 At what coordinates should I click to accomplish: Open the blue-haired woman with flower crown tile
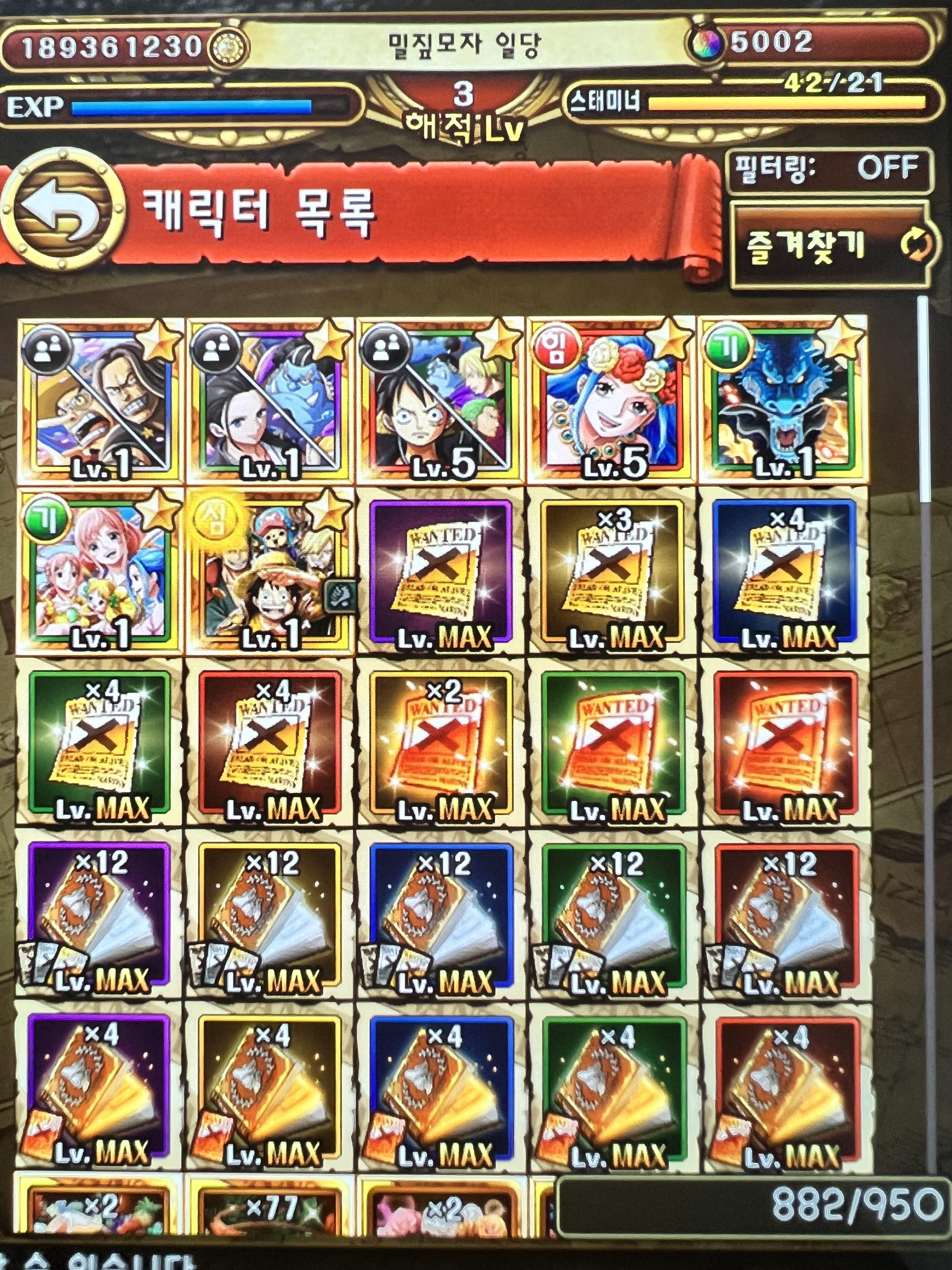(x=612, y=400)
